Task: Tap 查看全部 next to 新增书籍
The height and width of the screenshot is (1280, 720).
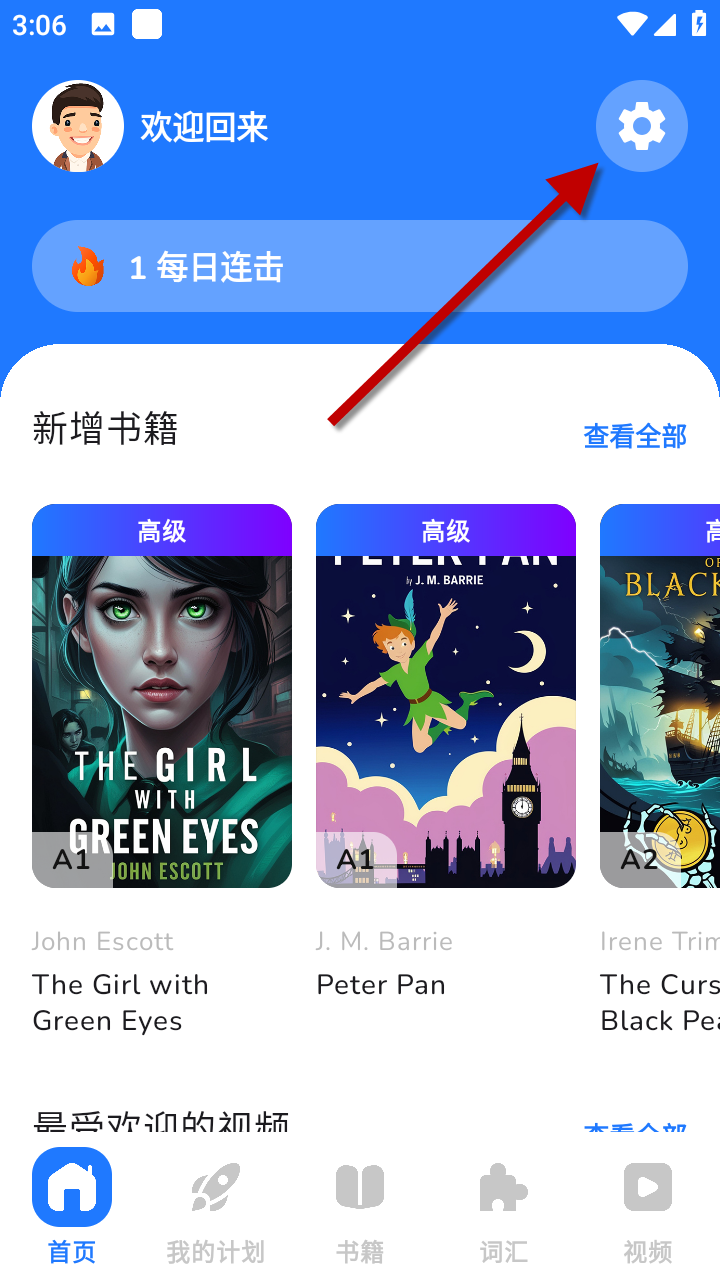Action: (x=635, y=436)
